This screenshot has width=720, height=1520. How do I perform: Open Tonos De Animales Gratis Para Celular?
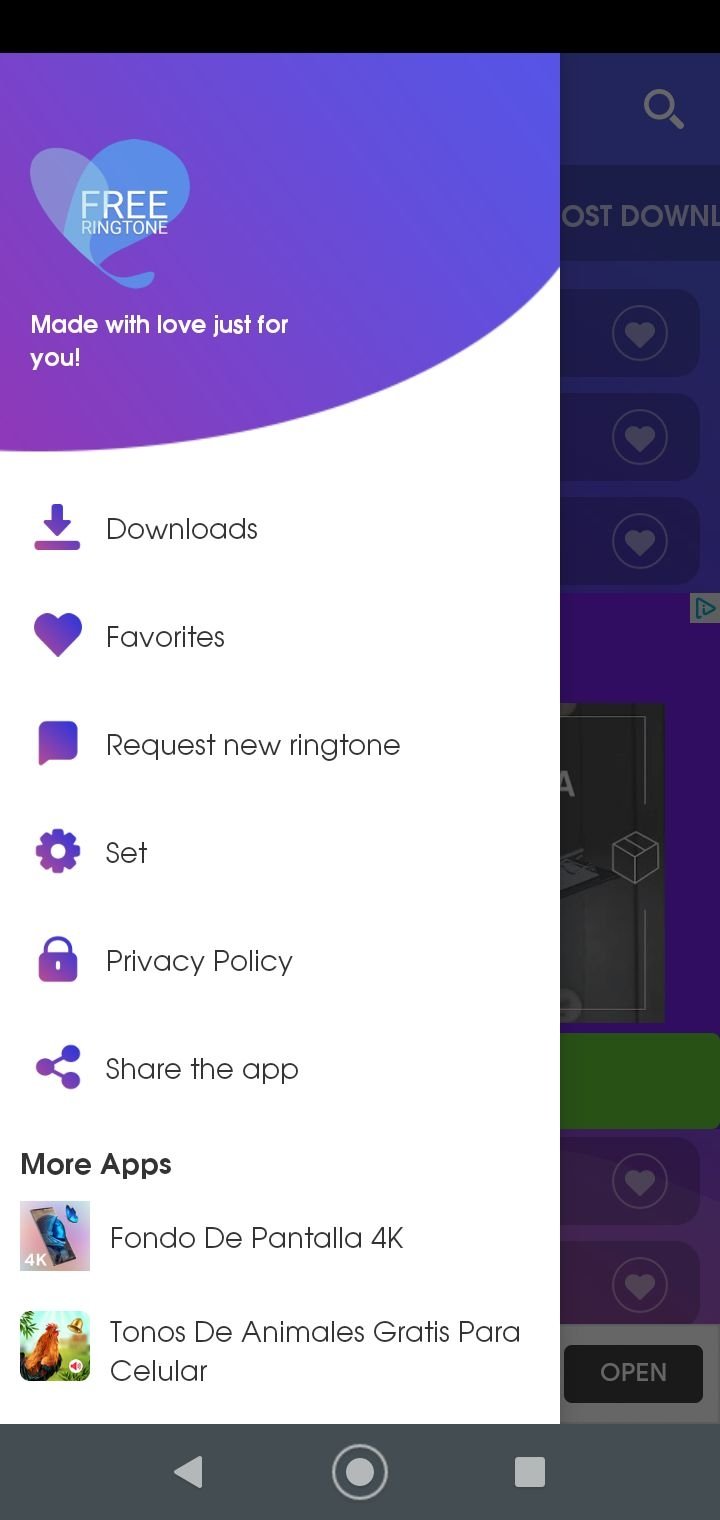click(x=280, y=1350)
